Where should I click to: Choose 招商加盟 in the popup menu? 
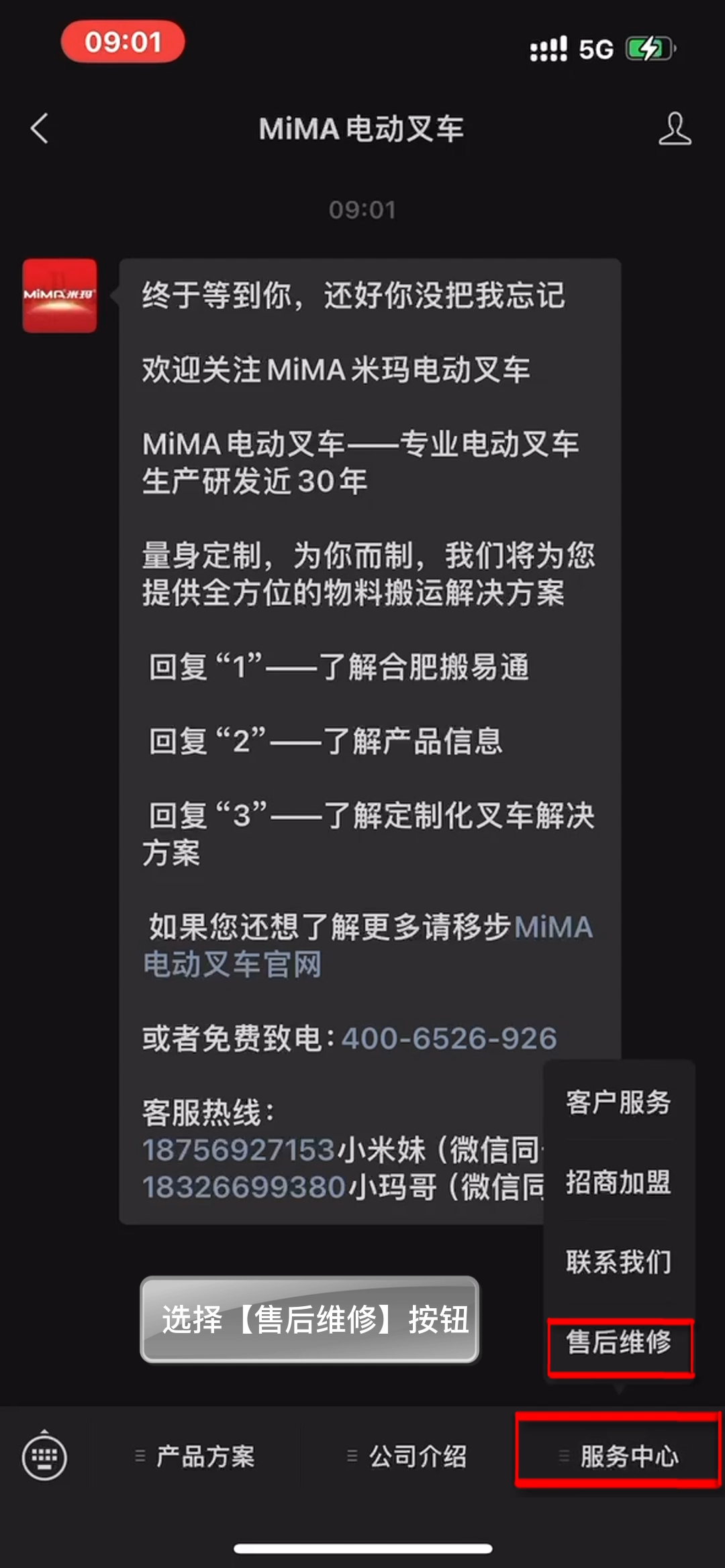pos(618,1182)
